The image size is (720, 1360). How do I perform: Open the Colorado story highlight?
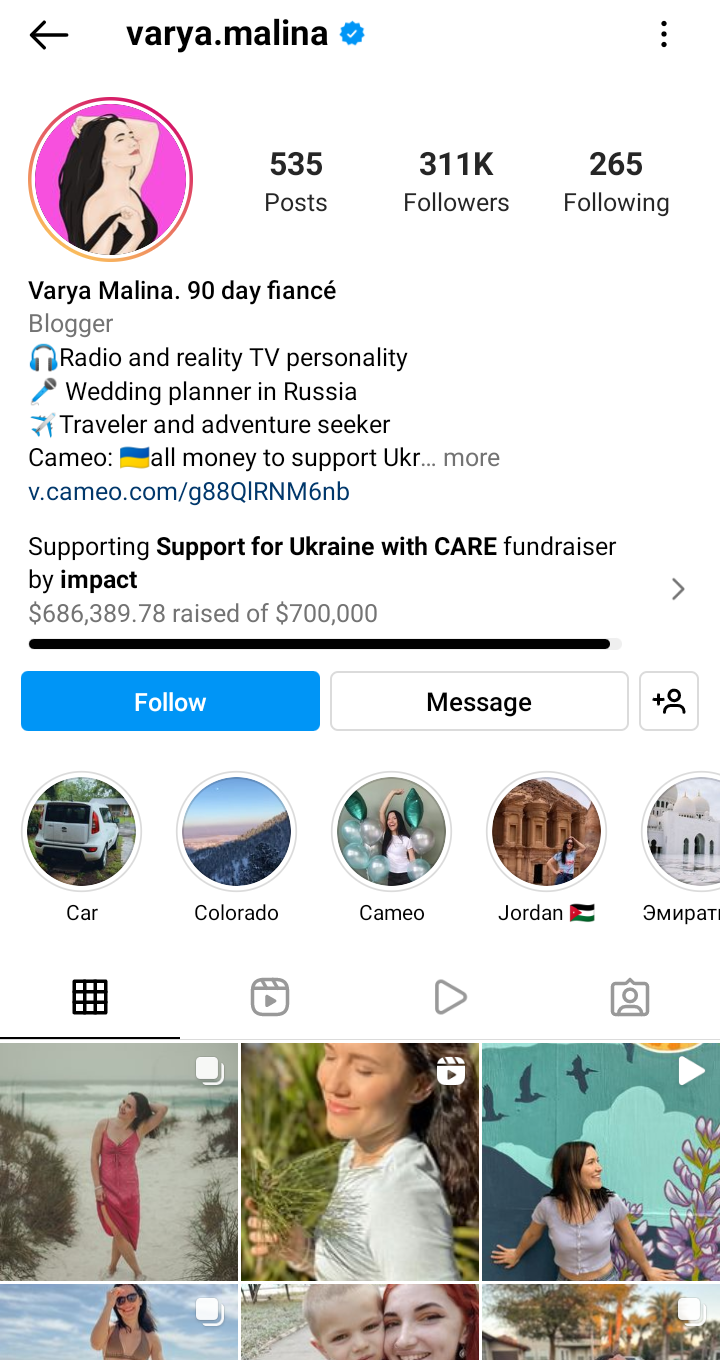(x=236, y=832)
